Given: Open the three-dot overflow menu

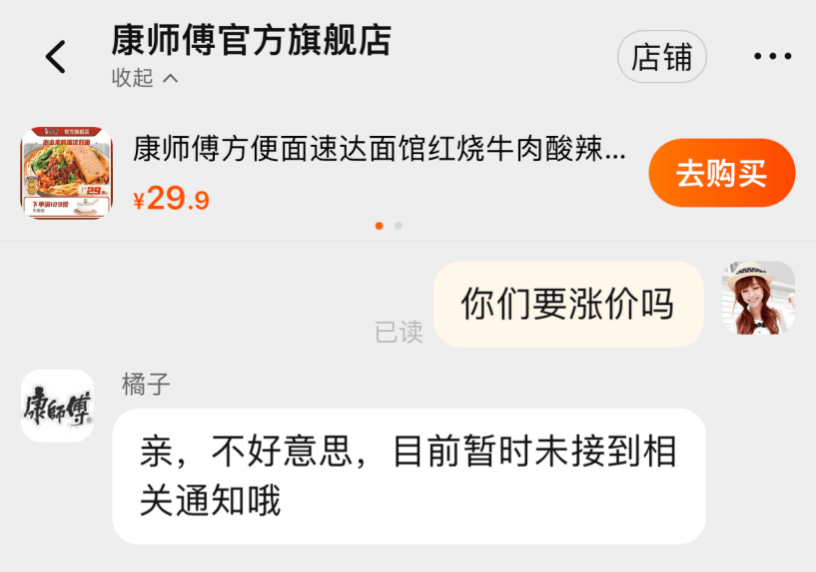Looking at the screenshot, I should pyautogui.click(x=772, y=57).
